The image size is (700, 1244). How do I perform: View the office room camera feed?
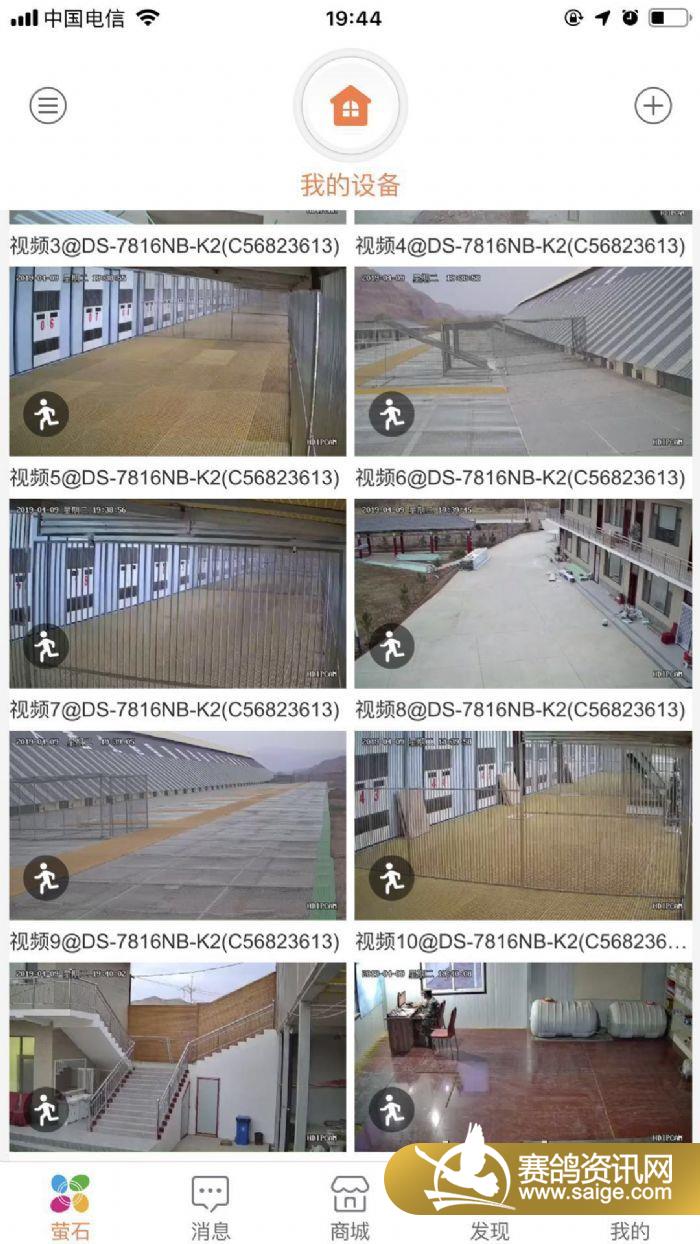522,1056
